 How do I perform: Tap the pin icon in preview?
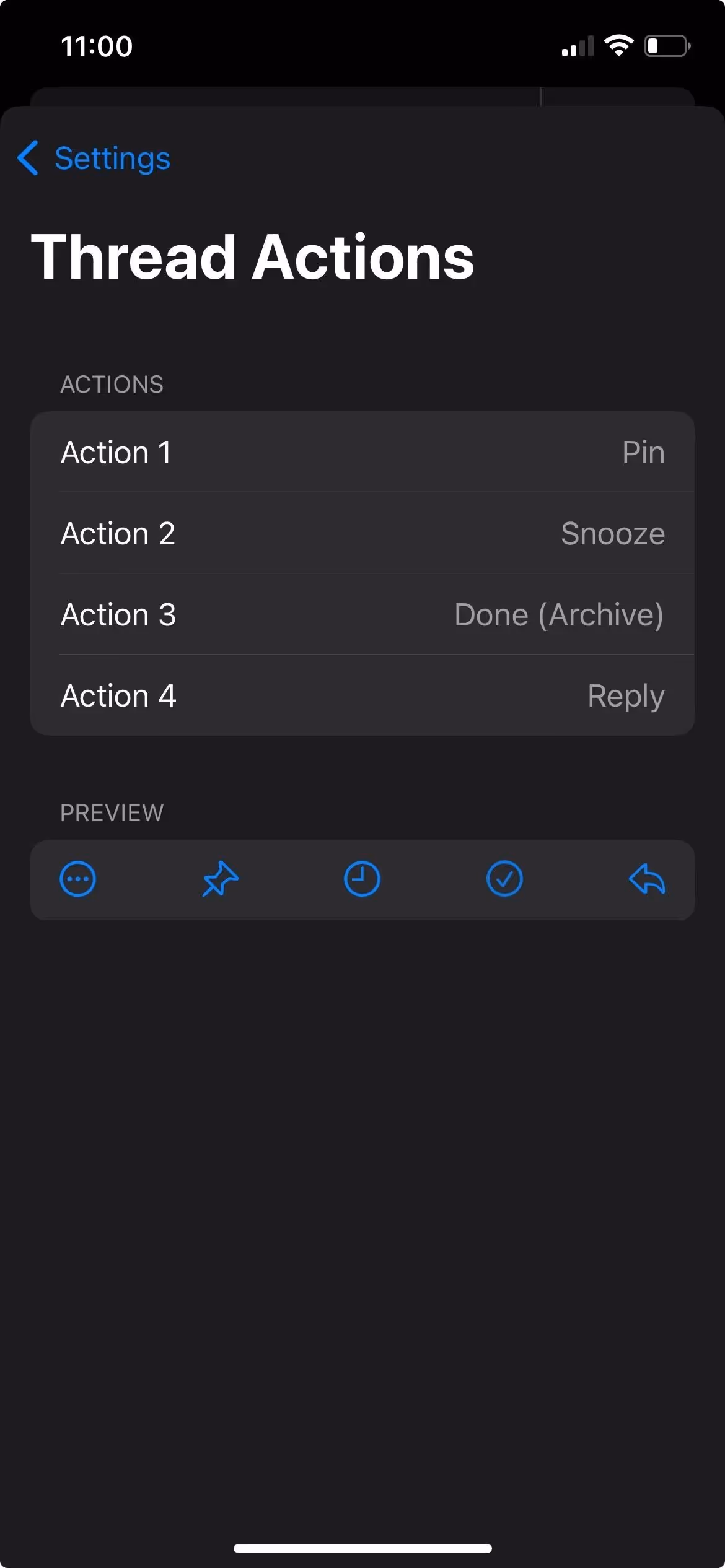coord(220,879)
